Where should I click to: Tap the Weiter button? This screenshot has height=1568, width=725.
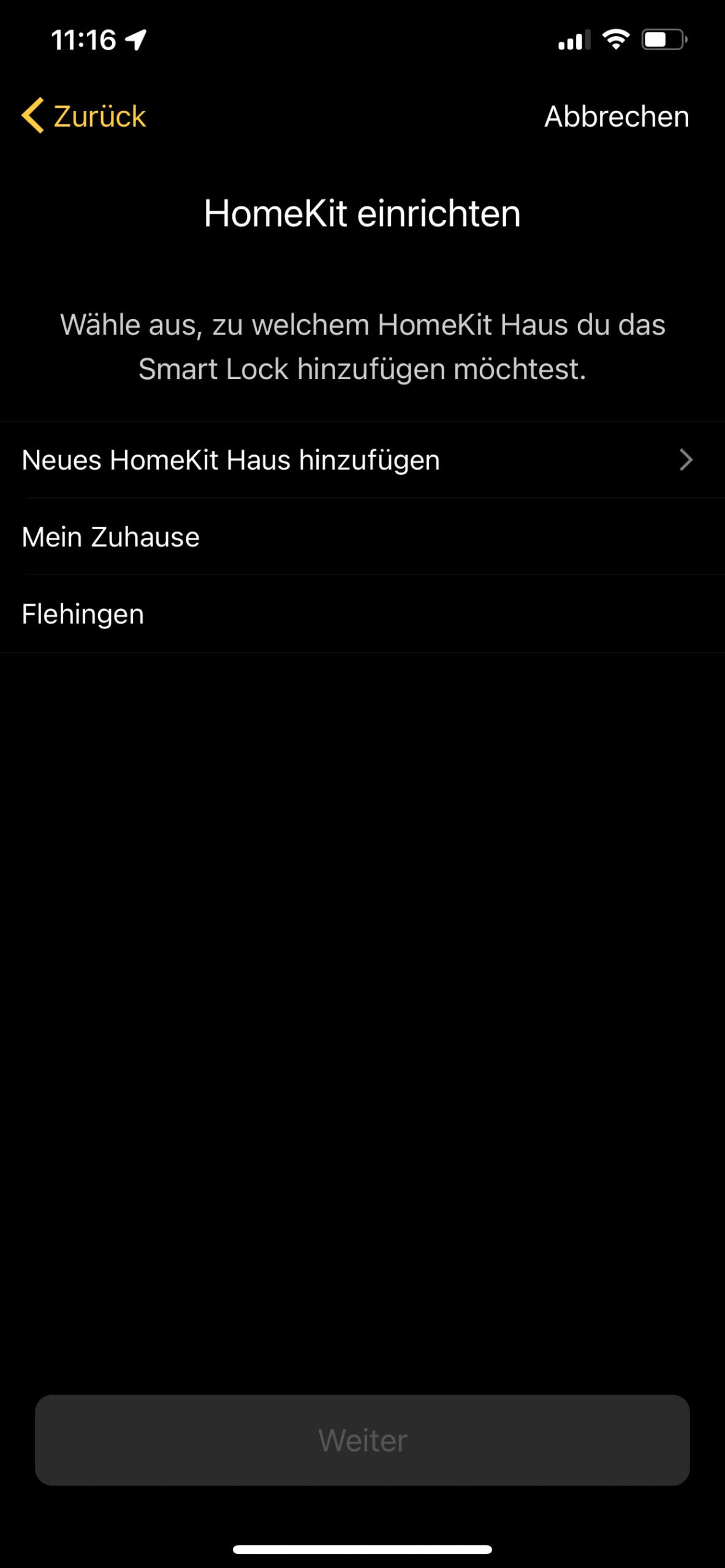point(362,1440)
